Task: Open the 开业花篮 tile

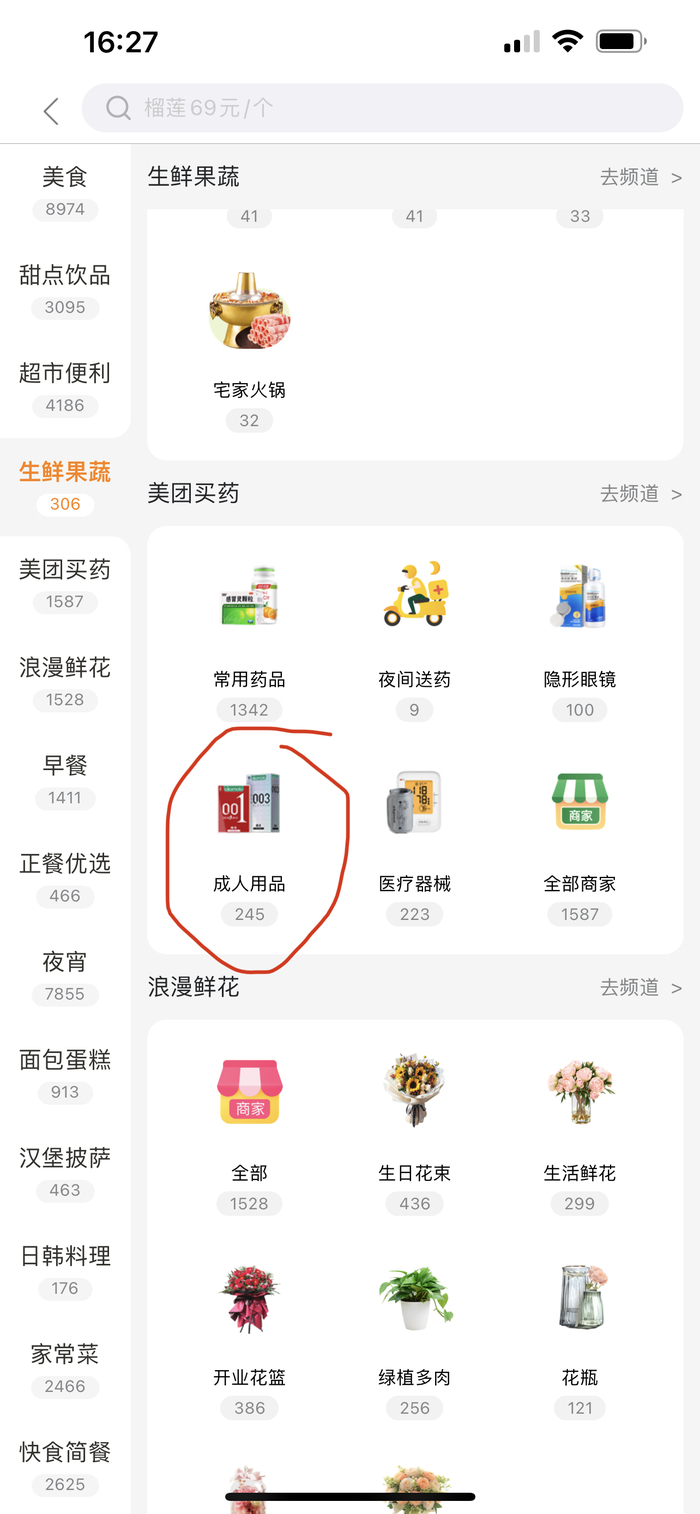Action: (x=249, y=1333)
